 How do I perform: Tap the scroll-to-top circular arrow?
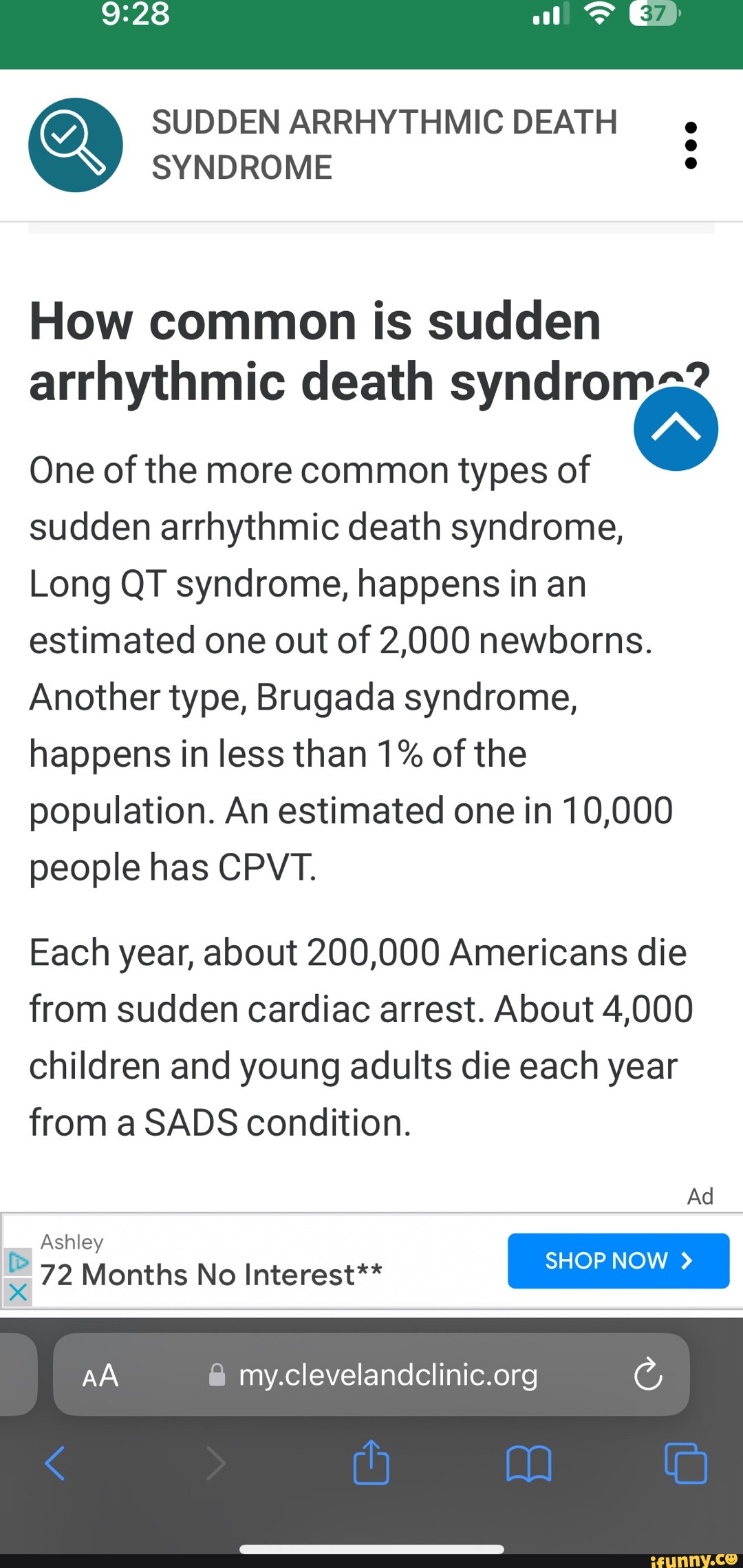[x=675, y=428]
